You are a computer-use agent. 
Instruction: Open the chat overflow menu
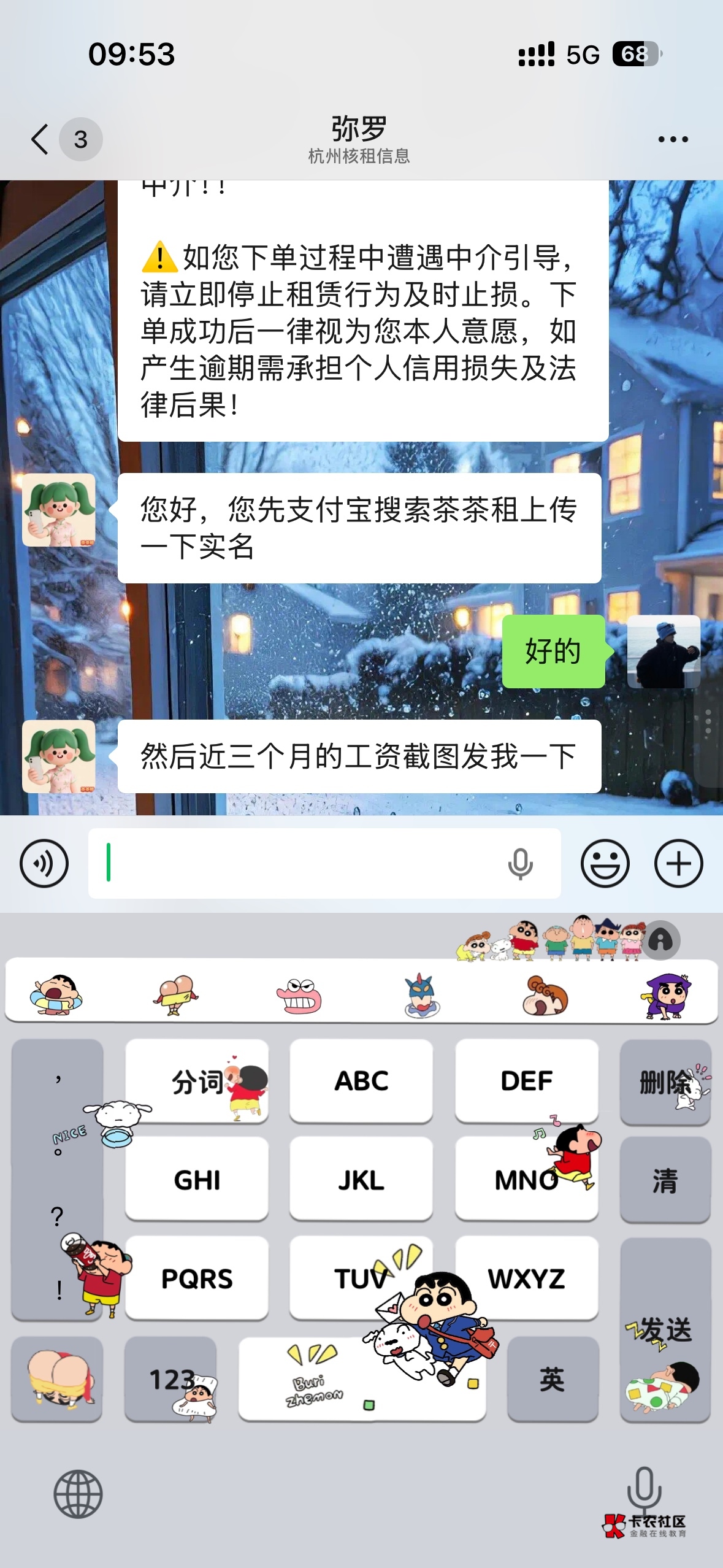tap(673, 140)
